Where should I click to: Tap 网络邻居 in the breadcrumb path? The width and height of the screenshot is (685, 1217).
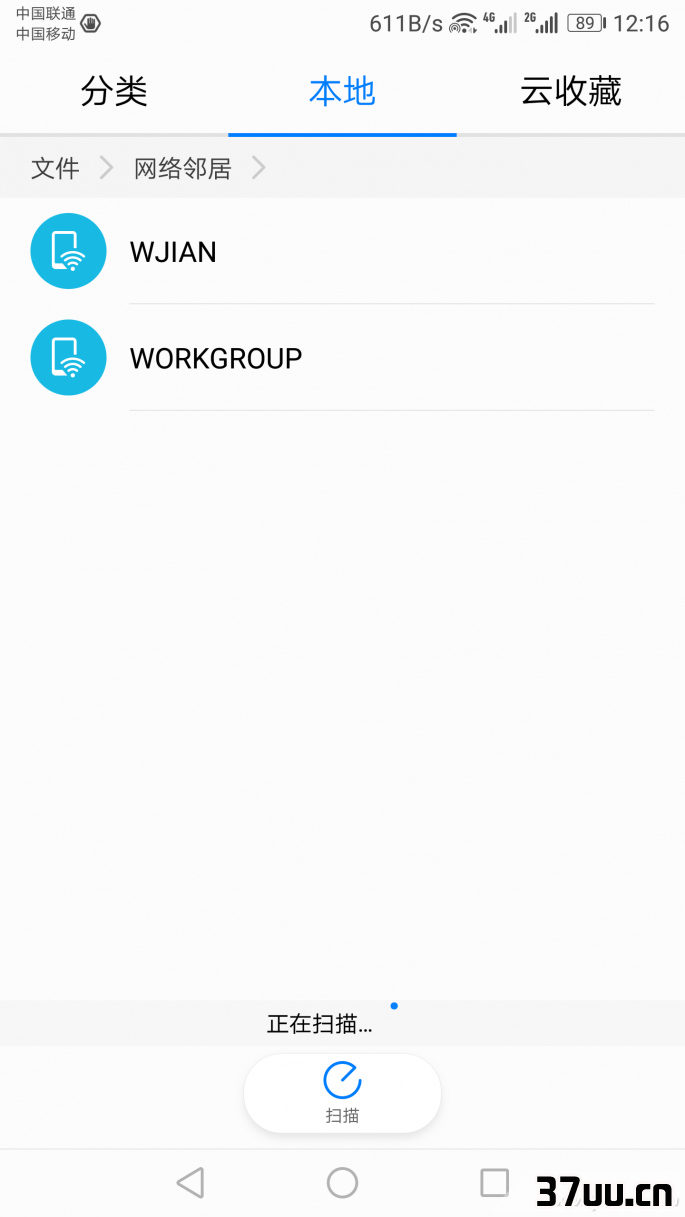(183, 168)
